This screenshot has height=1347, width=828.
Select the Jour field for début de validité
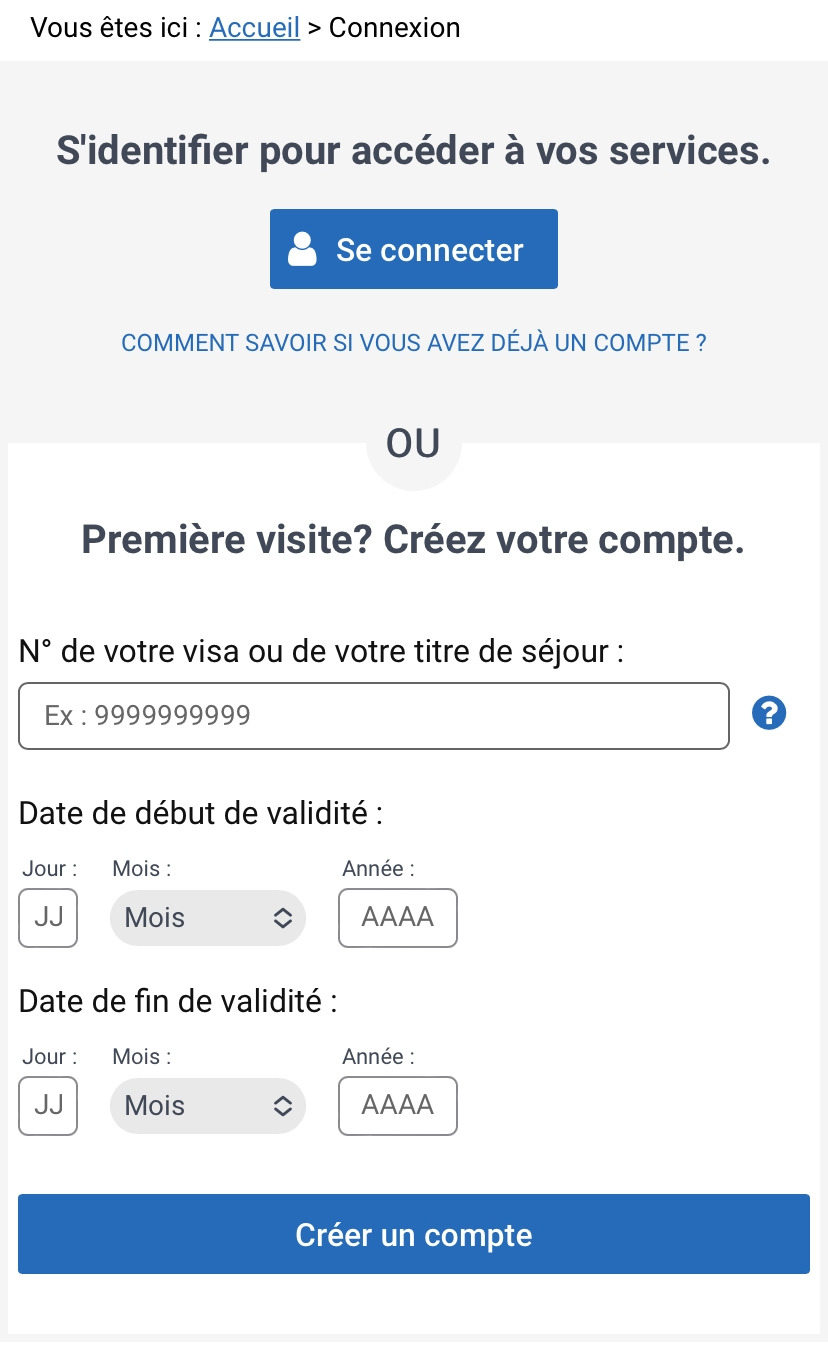click(x=48, y=917)
